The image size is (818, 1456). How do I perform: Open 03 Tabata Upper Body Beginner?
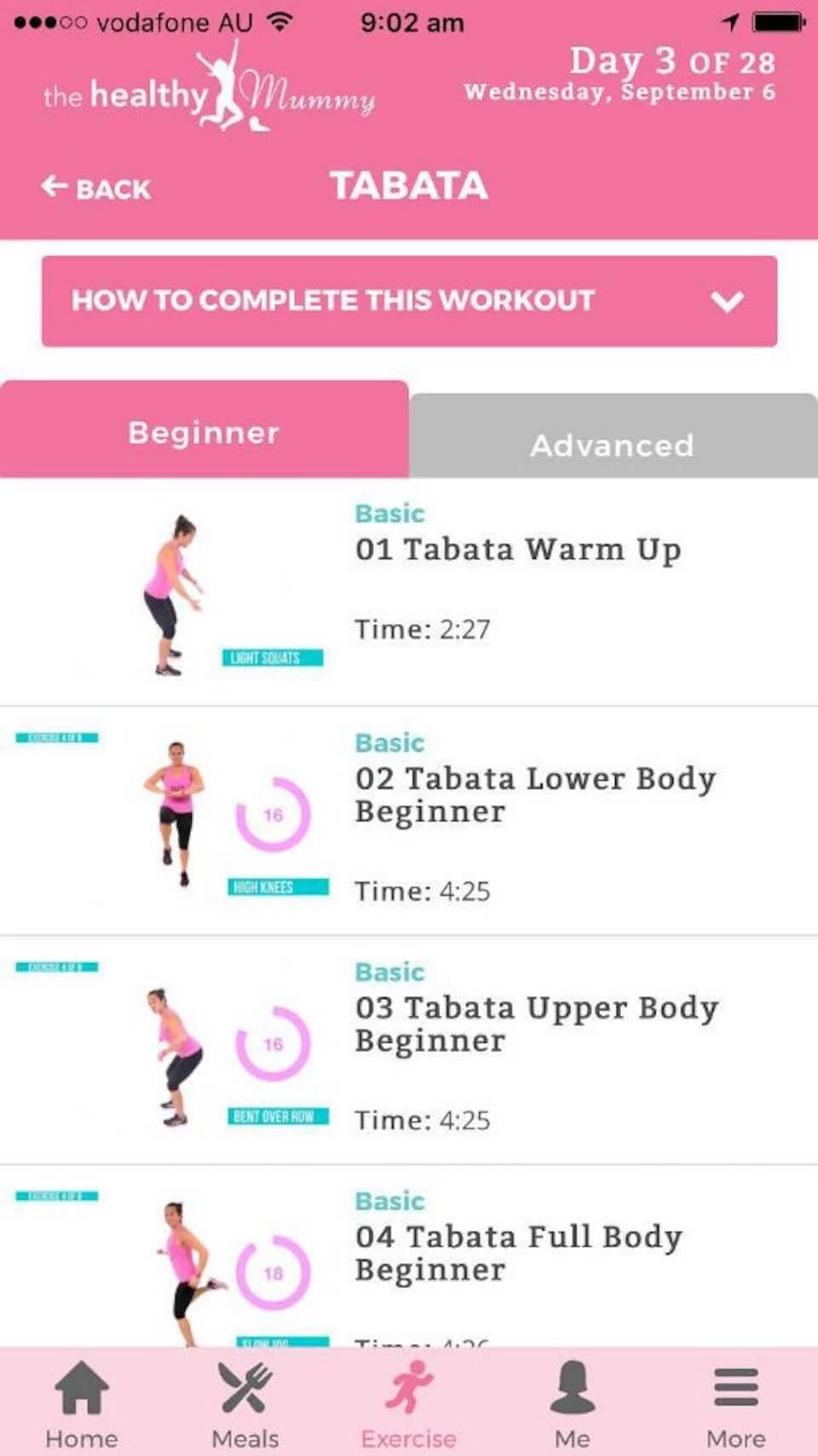(537, 1023)
